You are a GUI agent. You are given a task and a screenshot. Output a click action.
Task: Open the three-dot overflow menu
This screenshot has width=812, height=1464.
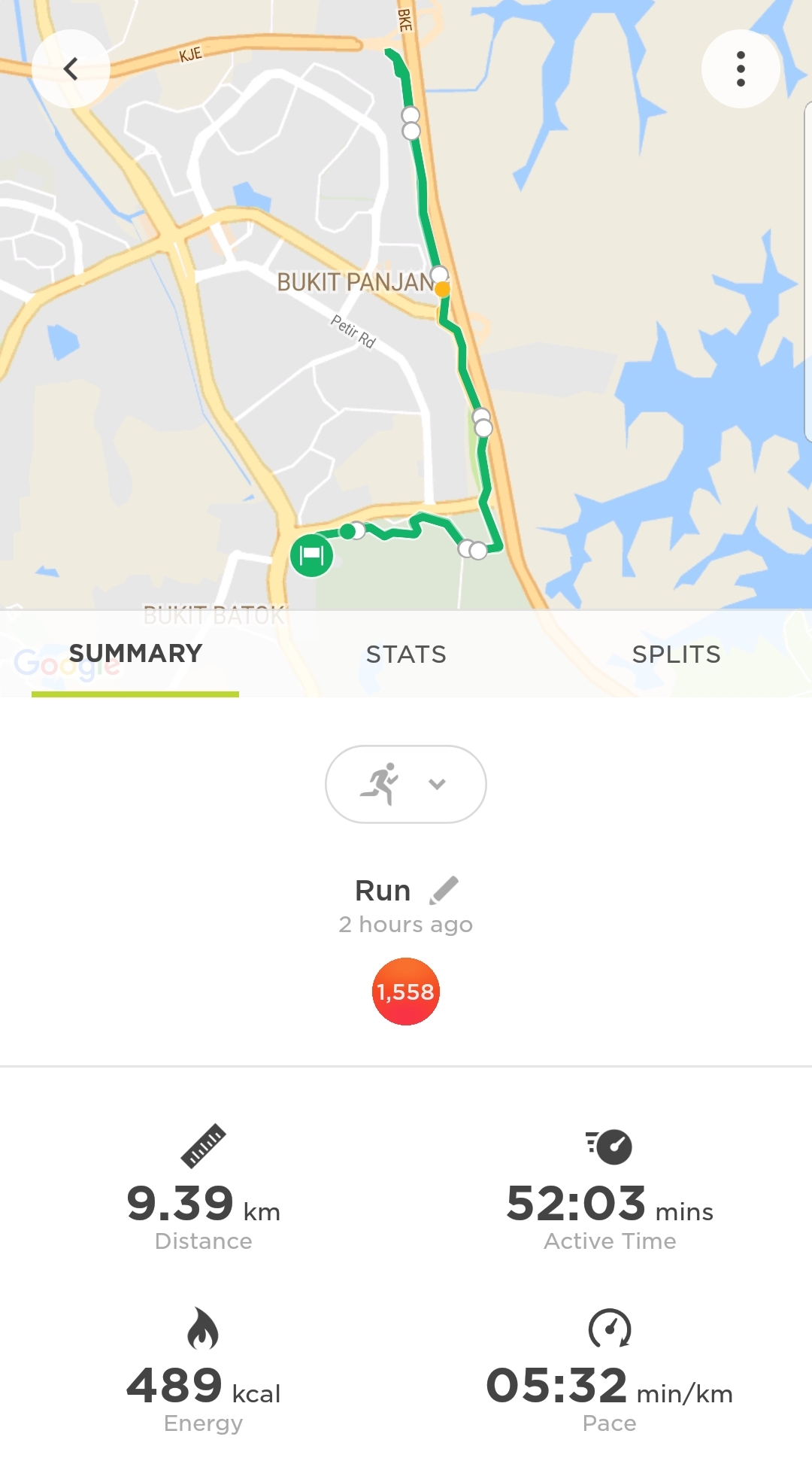(x=741, y=69)
